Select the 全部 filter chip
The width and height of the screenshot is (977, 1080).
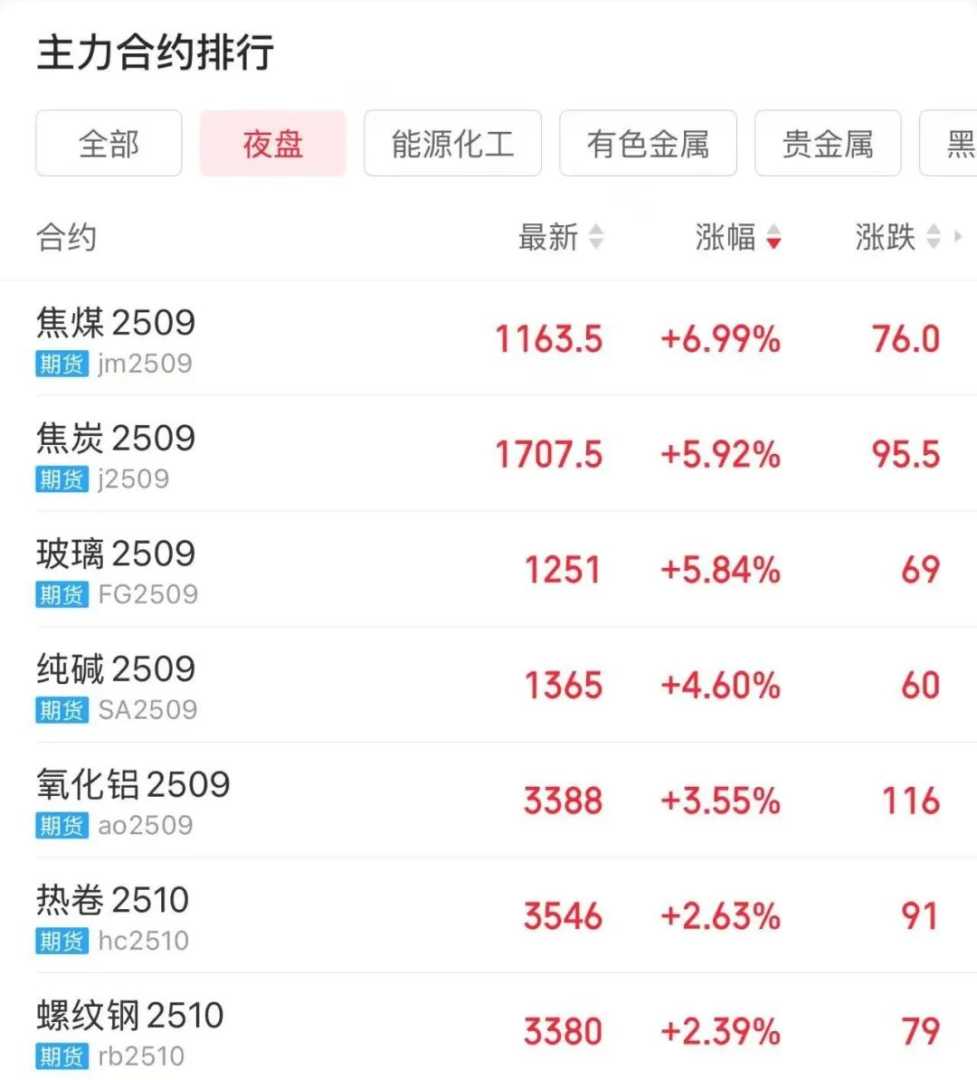tap(109, 143)
